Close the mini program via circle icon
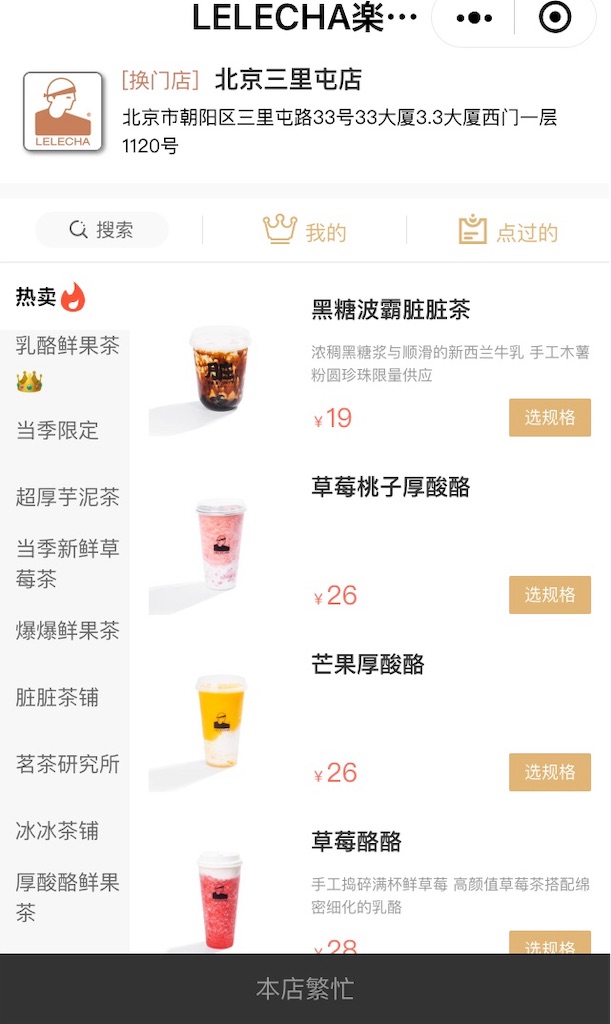Image resolution: width=611 pixels, height=1024 pixels. point(554,18)
